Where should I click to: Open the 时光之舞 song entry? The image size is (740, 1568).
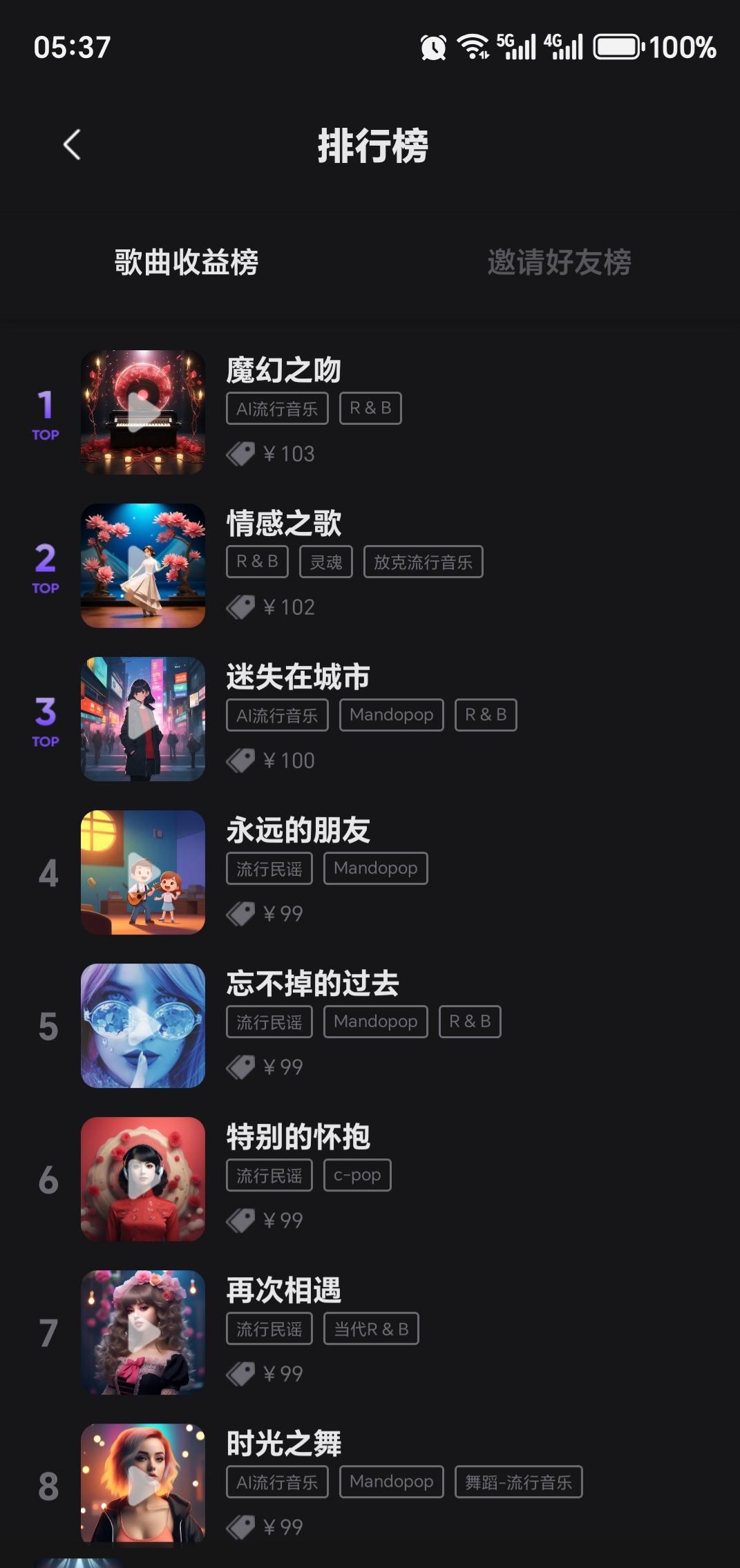pyautogui.click(x=284, y=1444)
